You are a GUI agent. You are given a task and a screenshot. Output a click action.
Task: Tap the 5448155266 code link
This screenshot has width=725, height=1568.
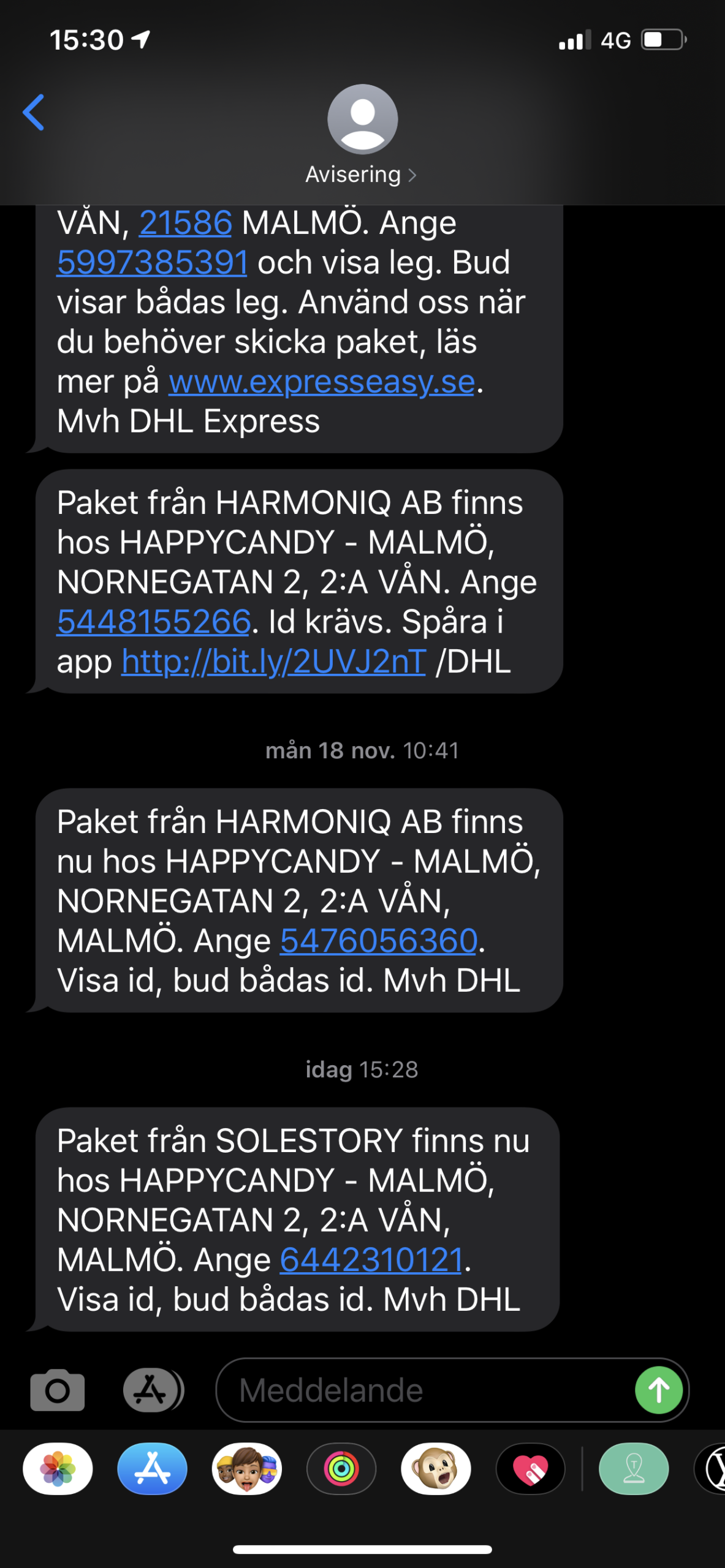(x=154, y=622)
